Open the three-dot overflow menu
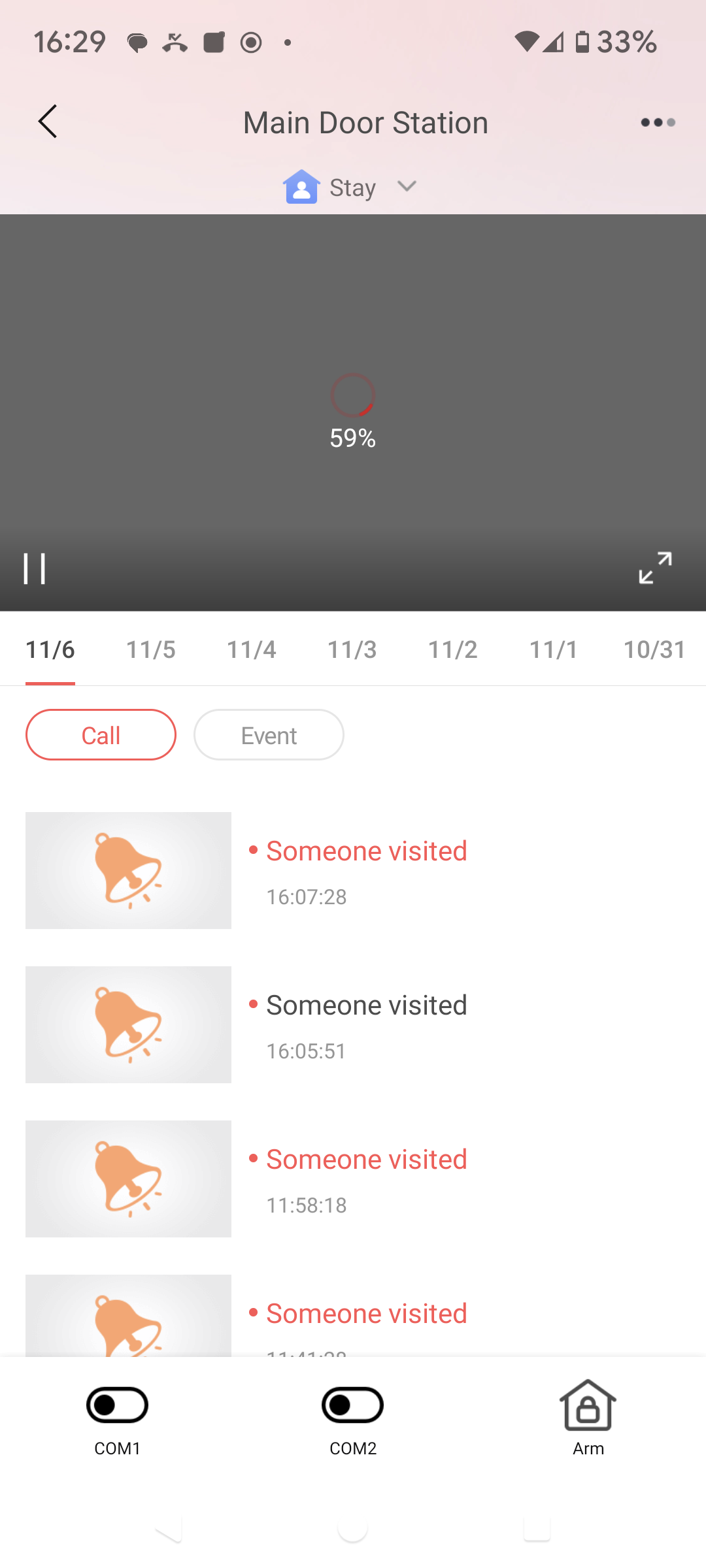Viewport: 706px width, 1568px height. pos(658,122)
